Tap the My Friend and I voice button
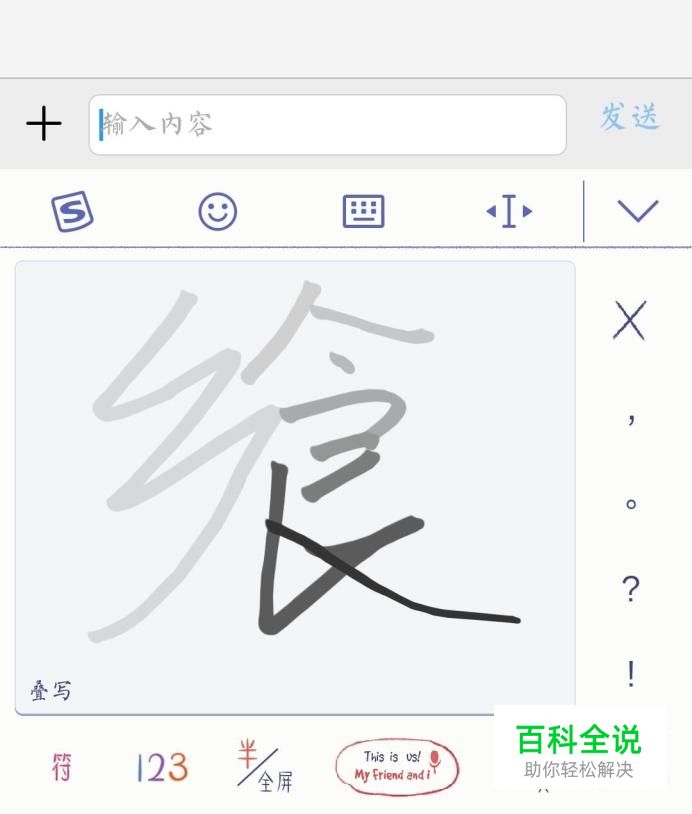Screen dimensions: 692x814 coord(397,767)
